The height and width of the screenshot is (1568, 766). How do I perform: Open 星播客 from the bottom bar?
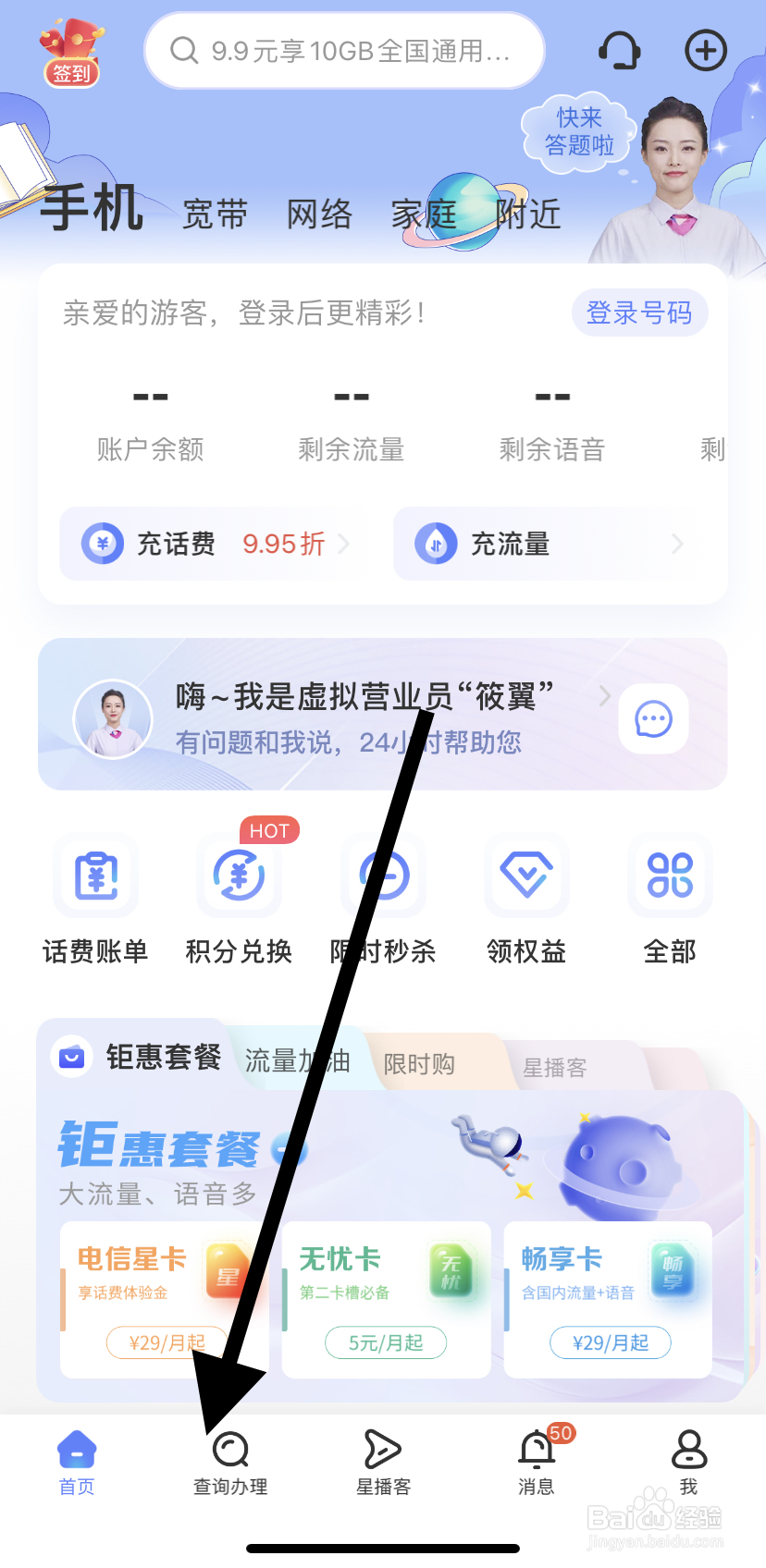pos(383,1461)
